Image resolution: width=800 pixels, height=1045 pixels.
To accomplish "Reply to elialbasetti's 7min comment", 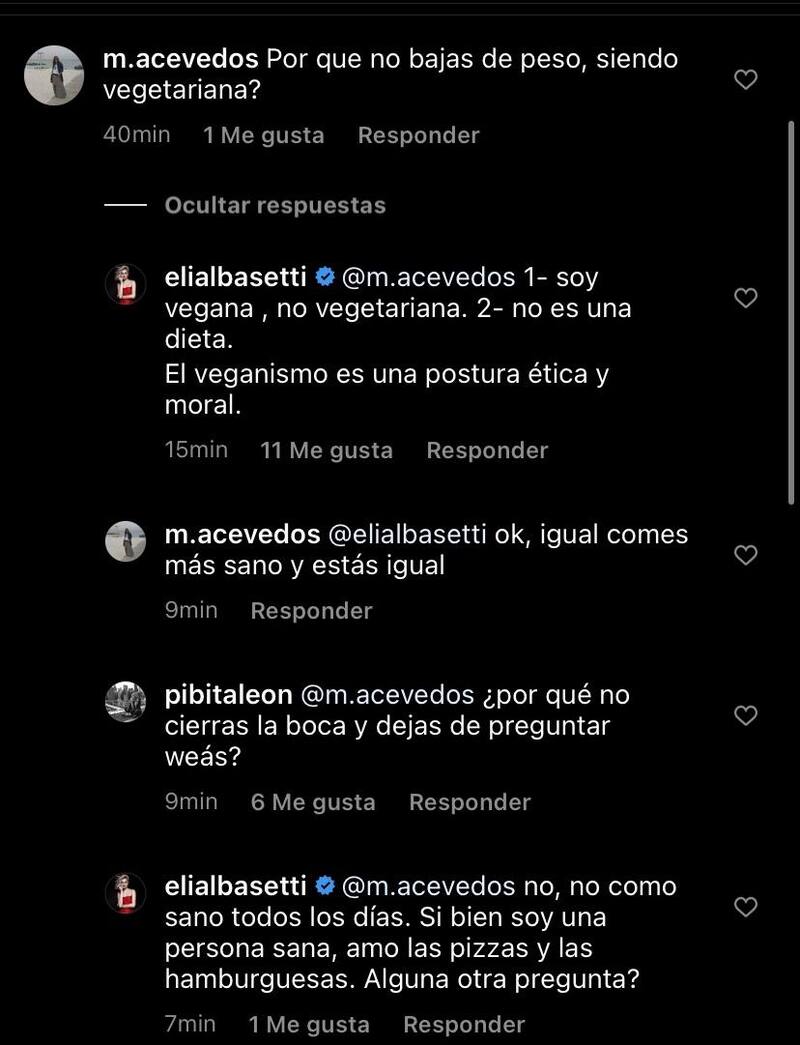I will tap(463, 1024).
